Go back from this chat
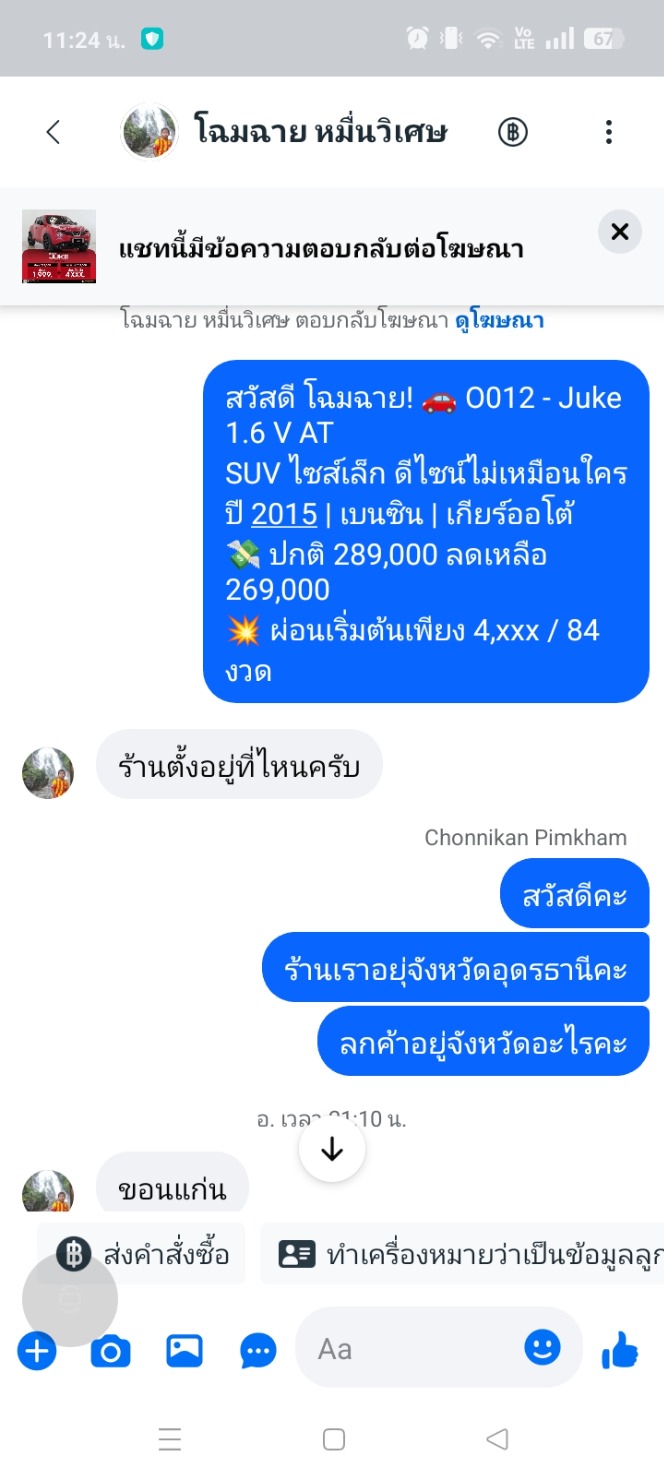The width and height of the screenshot is (664, 1480). click(x=53, y=132)
